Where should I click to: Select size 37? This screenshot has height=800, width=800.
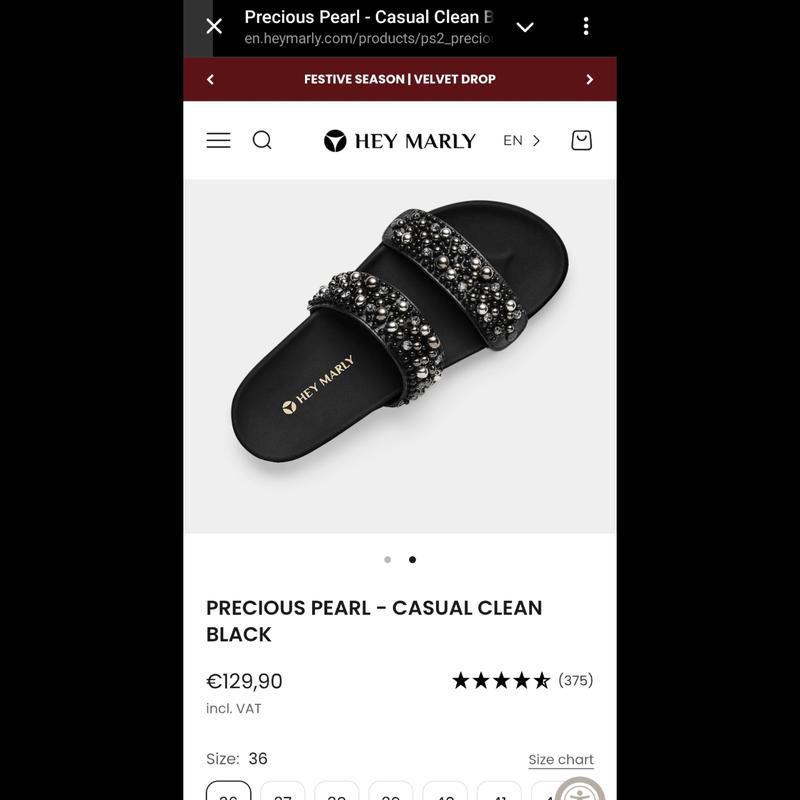click(x=282, y=792)
